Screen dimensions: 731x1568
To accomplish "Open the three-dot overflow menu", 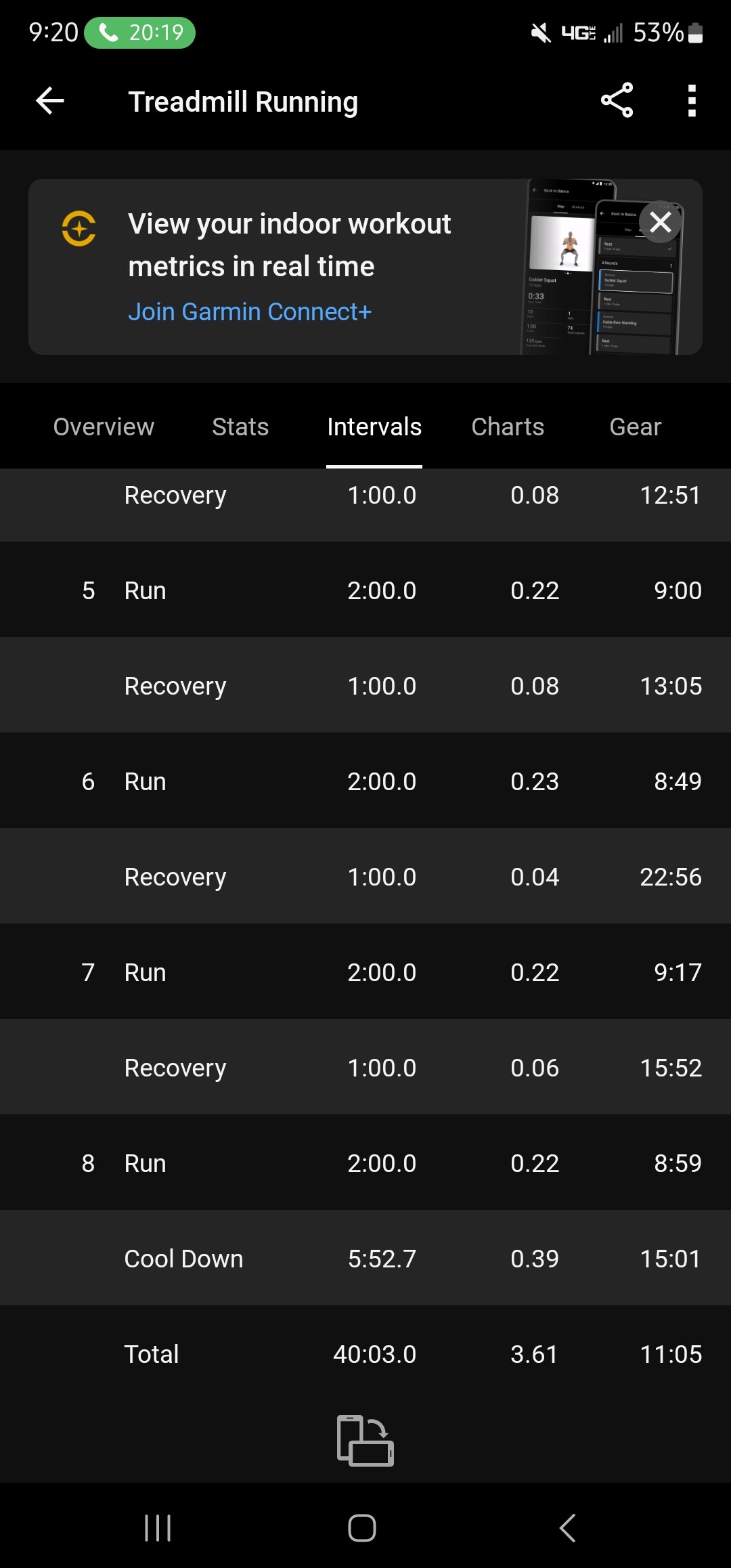I will (x=691, y=101).
